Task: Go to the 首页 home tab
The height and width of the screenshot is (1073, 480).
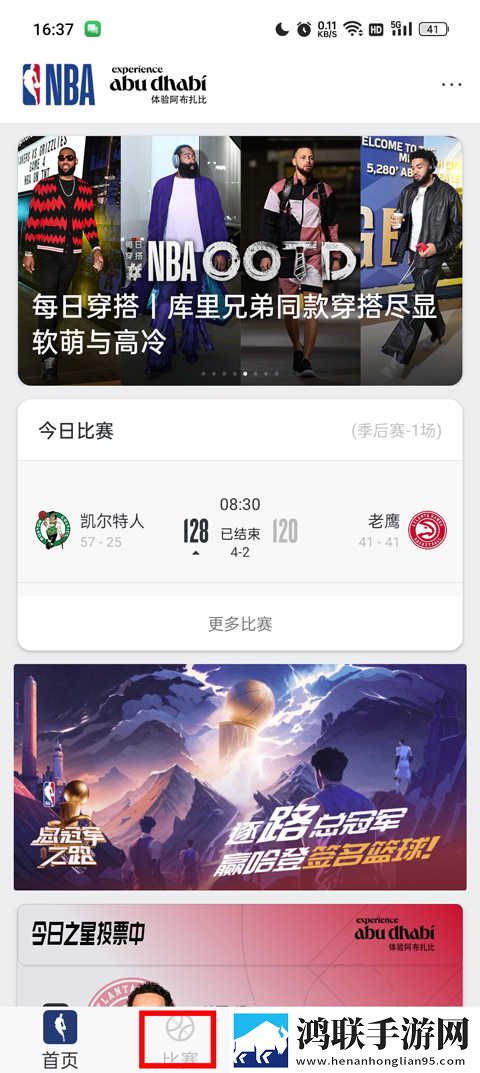Action: (x=60, y=1039)
